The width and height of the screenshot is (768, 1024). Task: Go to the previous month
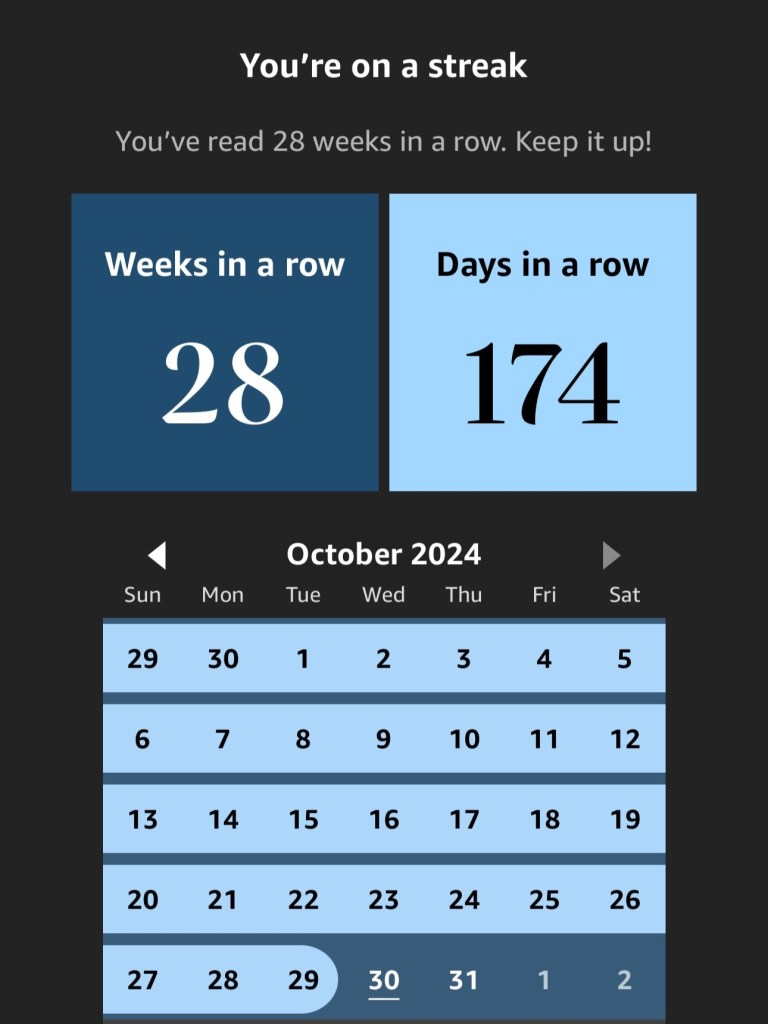pyautogui.click(x=157, y=555)
